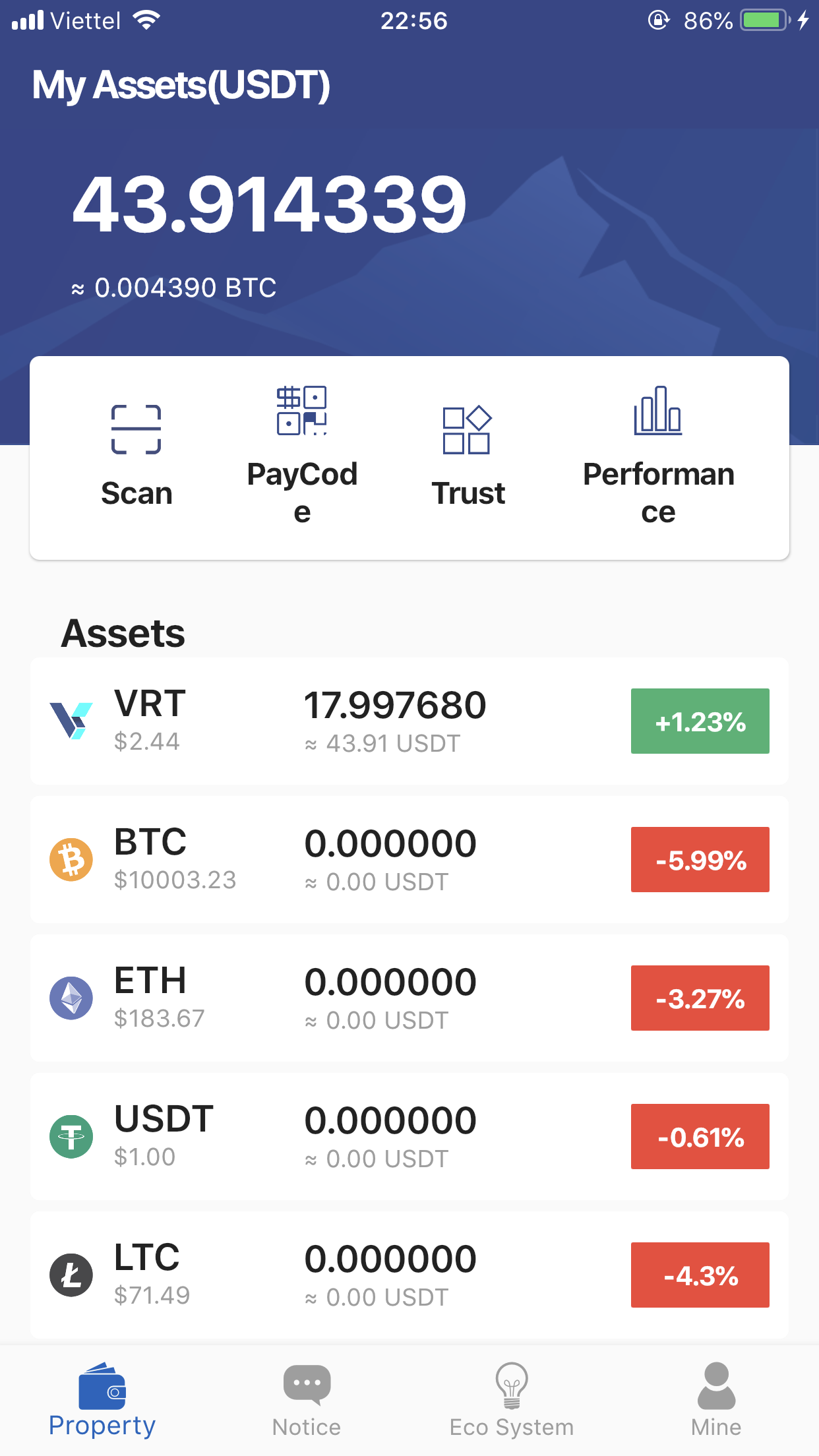The height and width of the screenshot is (1456, 819).
Task: View the USDT asset details
Action: 409,1136
